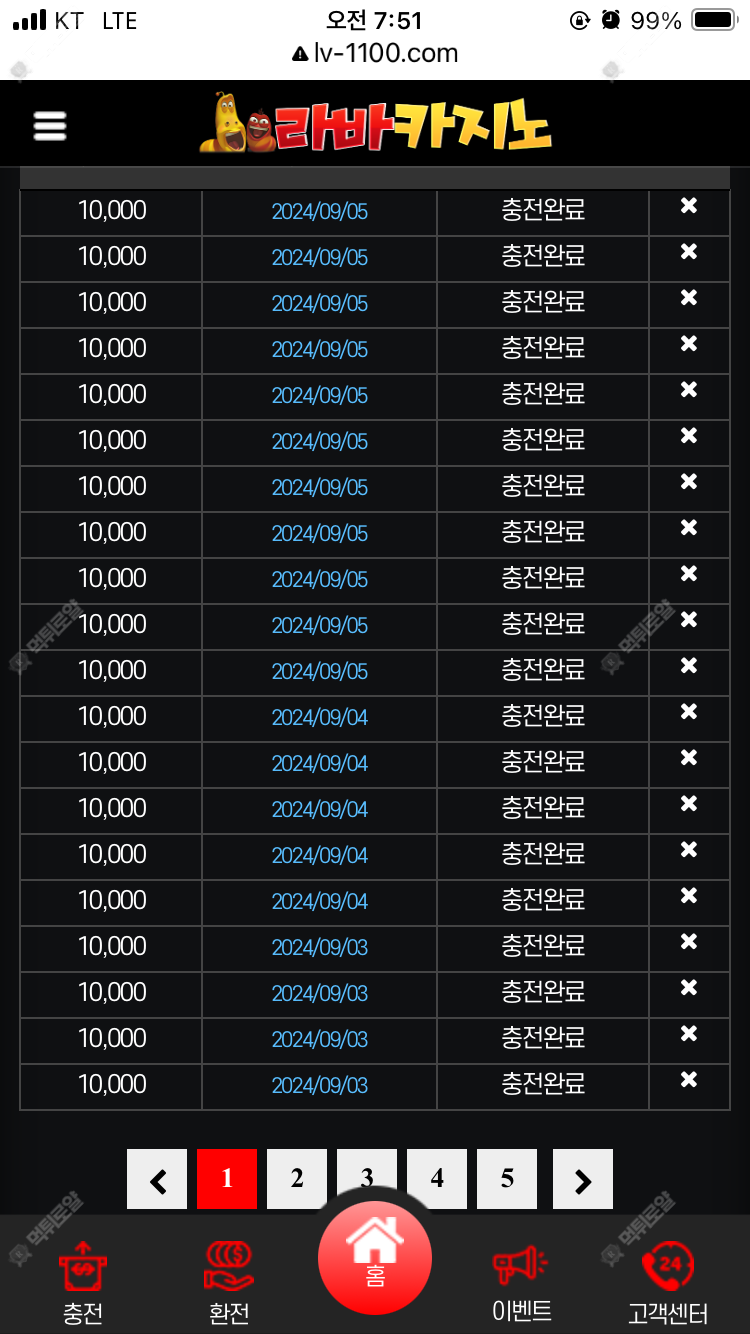Go to pagination page 2
The height and width of the screenshot is (1334, 750).
click(x=297, y=1179)
